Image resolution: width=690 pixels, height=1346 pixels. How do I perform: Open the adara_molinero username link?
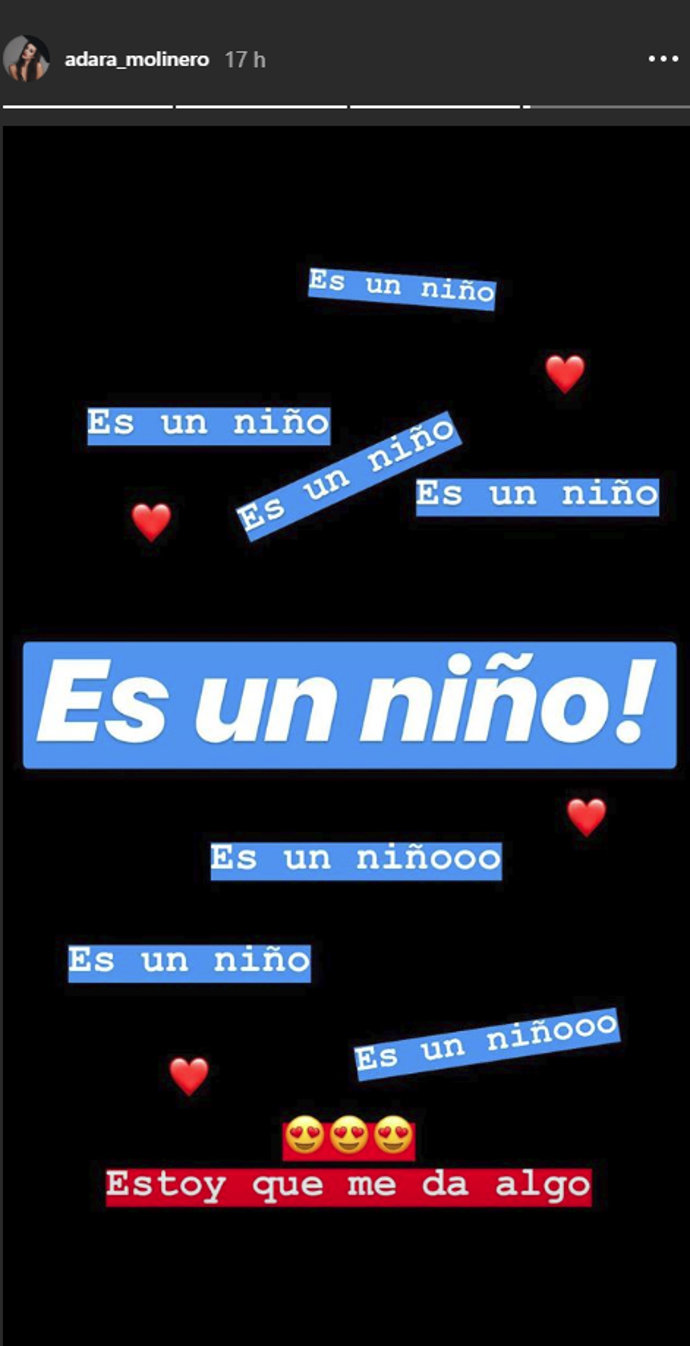[x=136, y=60]
